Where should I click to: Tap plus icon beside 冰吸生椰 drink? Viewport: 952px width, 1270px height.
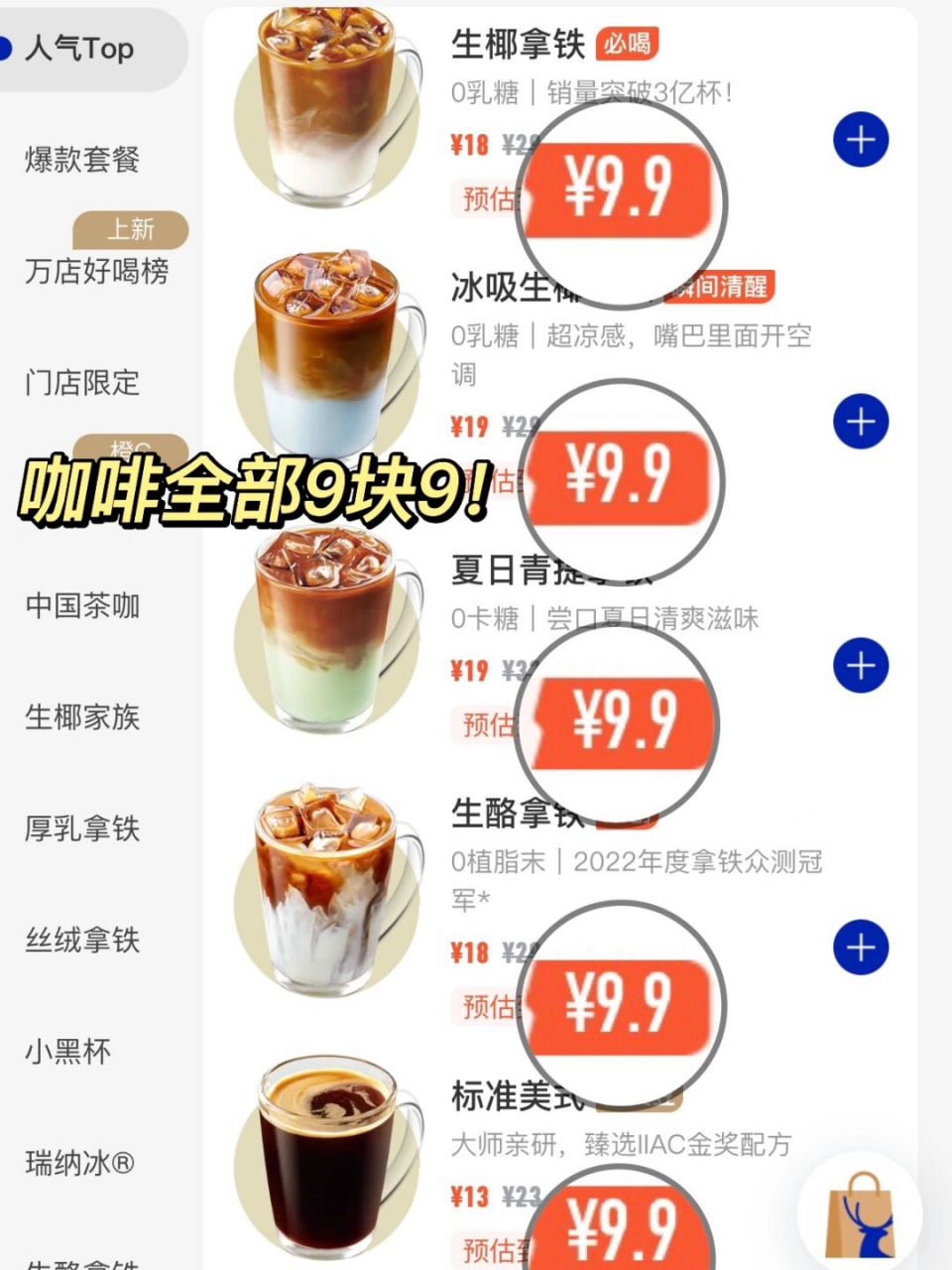click(863, 422)
